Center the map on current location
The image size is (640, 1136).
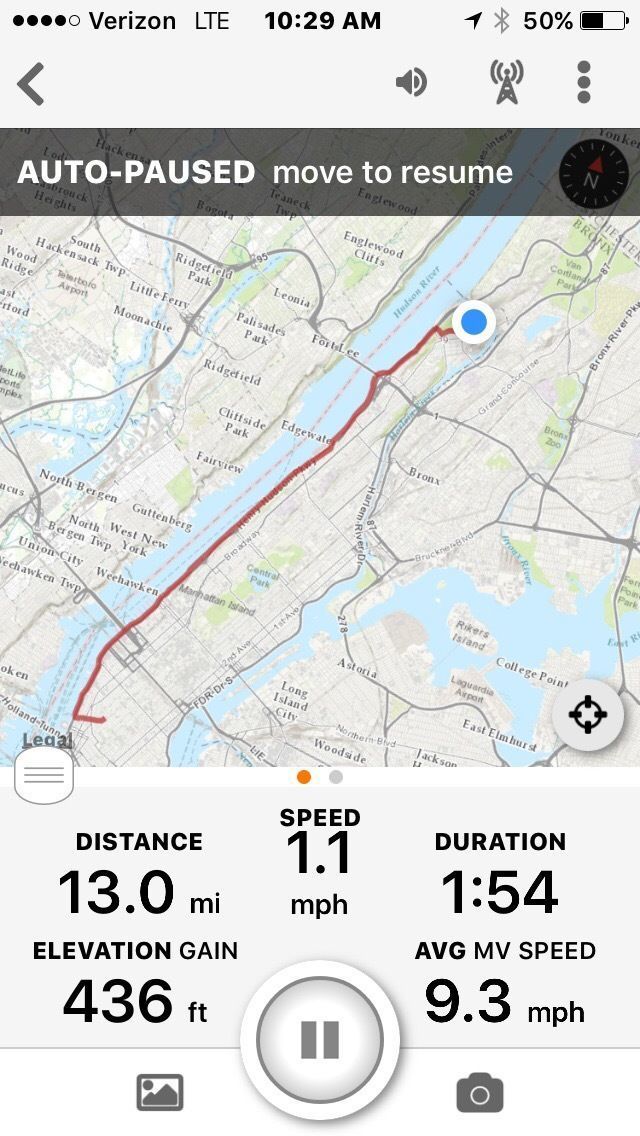coord(587,715)
